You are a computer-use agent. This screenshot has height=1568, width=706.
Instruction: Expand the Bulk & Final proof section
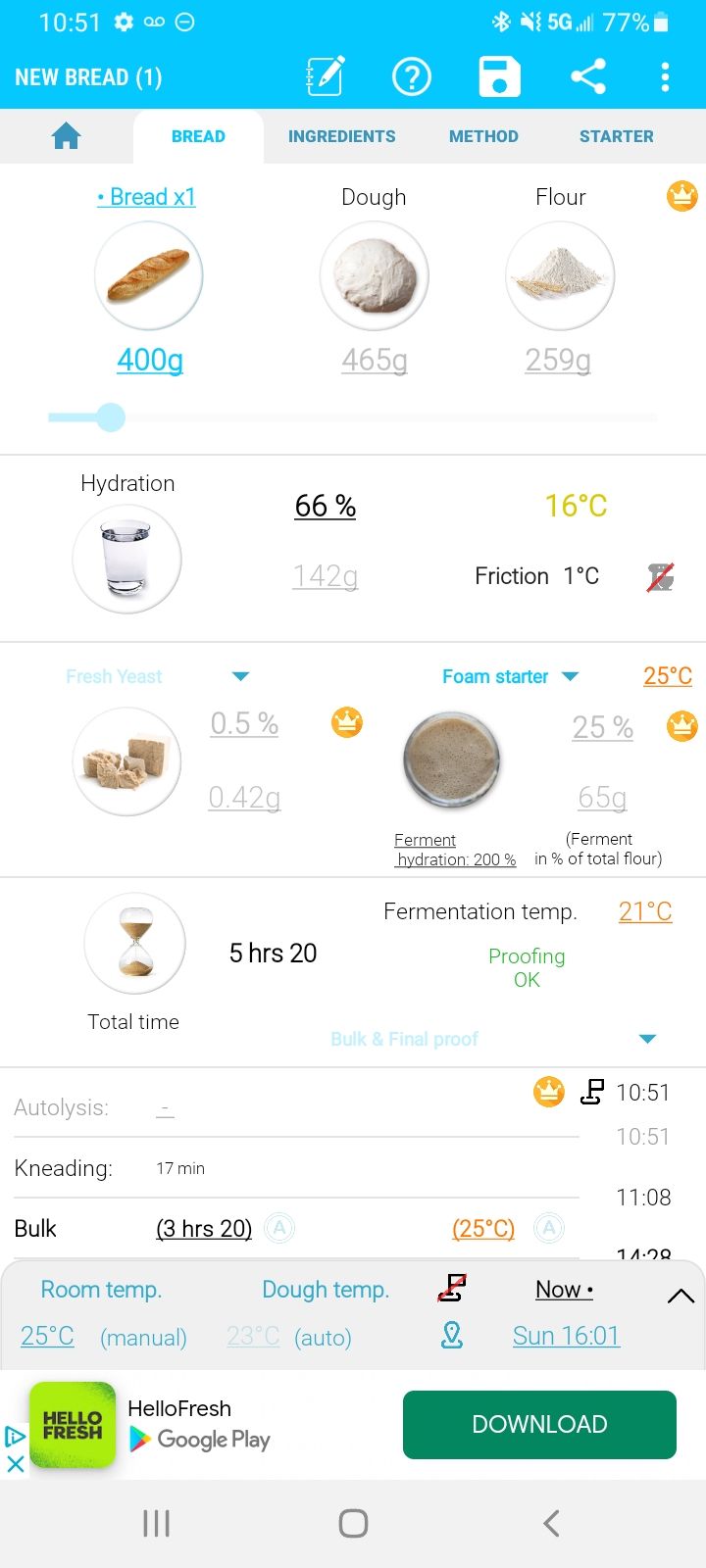646,1039
